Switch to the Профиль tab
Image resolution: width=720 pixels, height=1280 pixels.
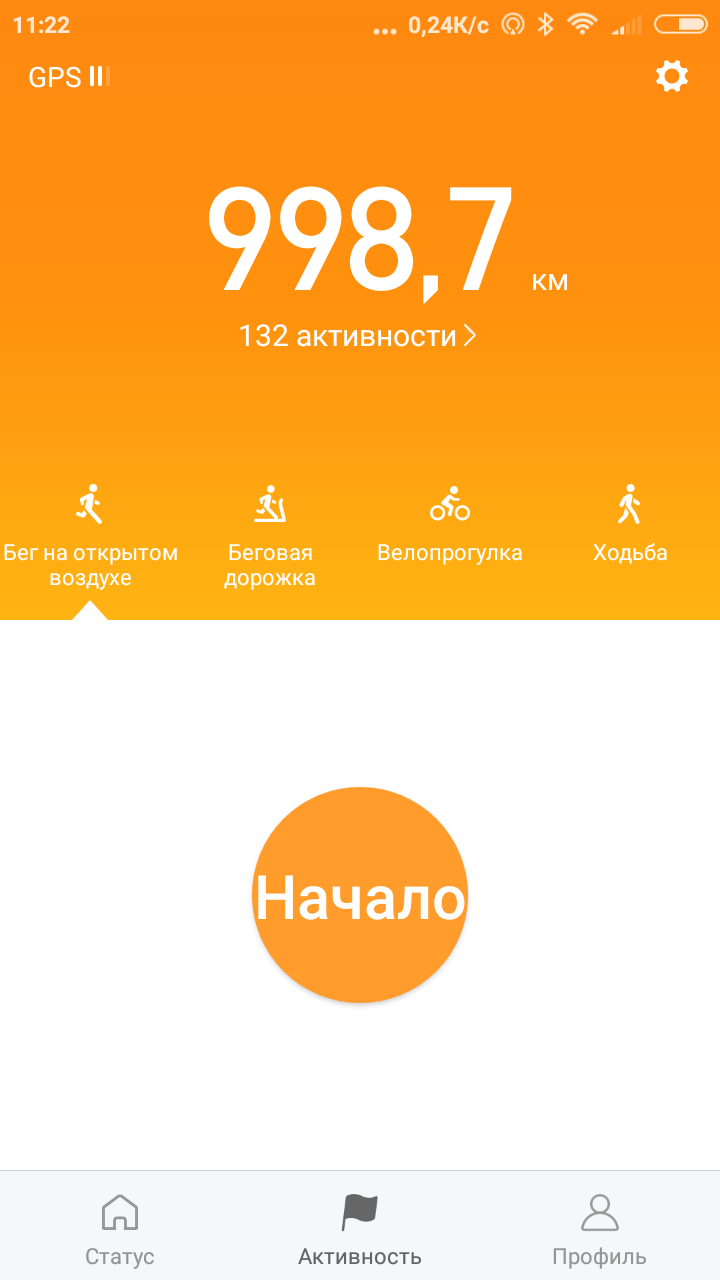600,1229
